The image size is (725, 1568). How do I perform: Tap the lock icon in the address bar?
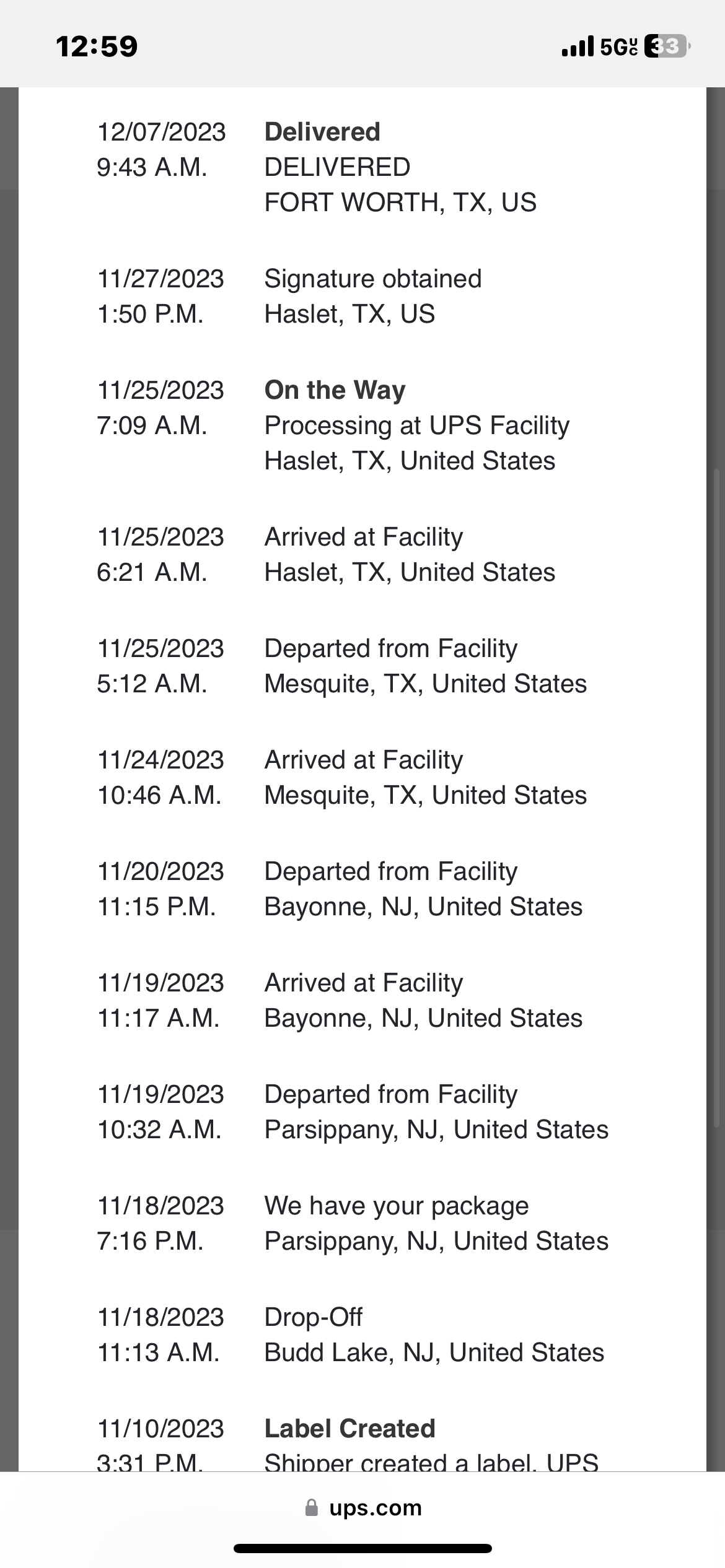click(x=311, y=1507)
